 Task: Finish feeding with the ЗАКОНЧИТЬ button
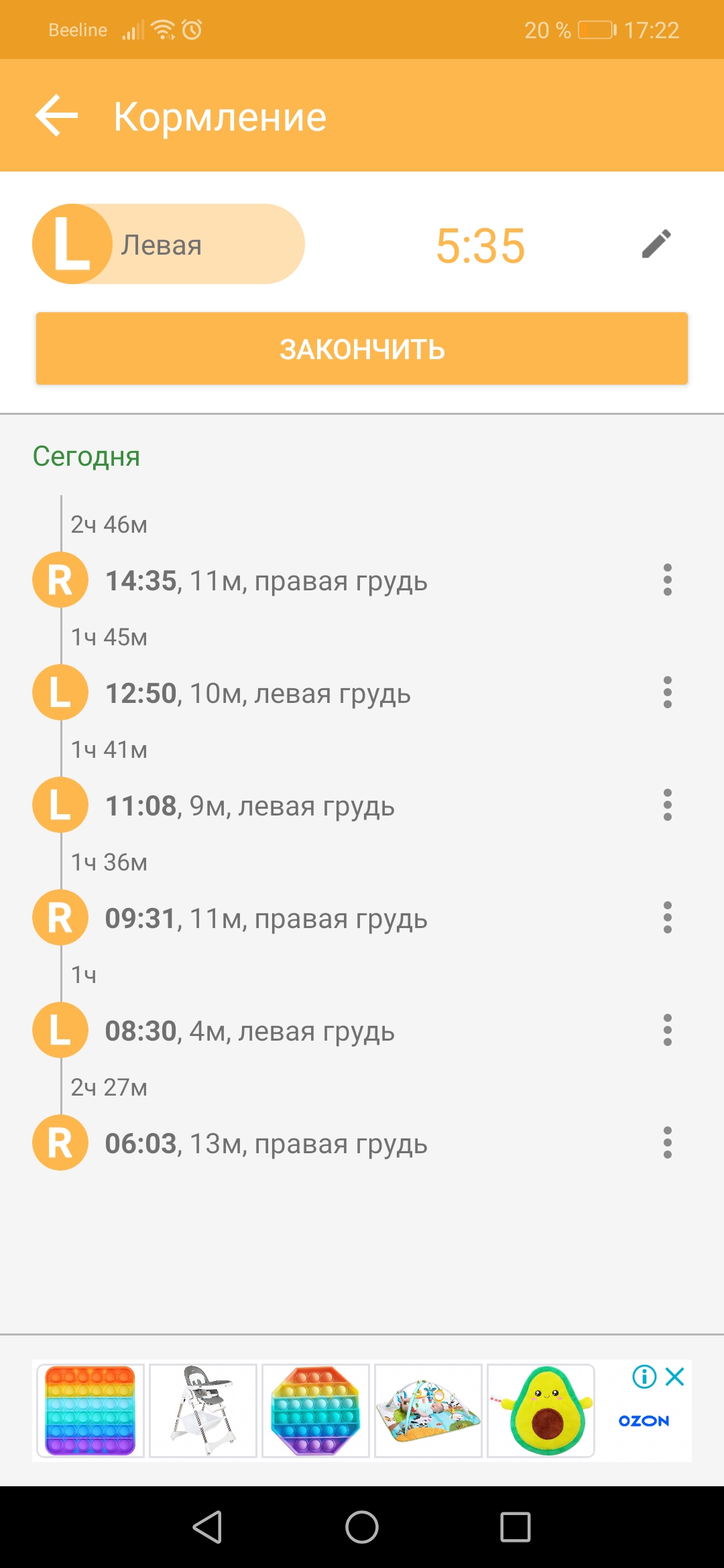(362, 348)
